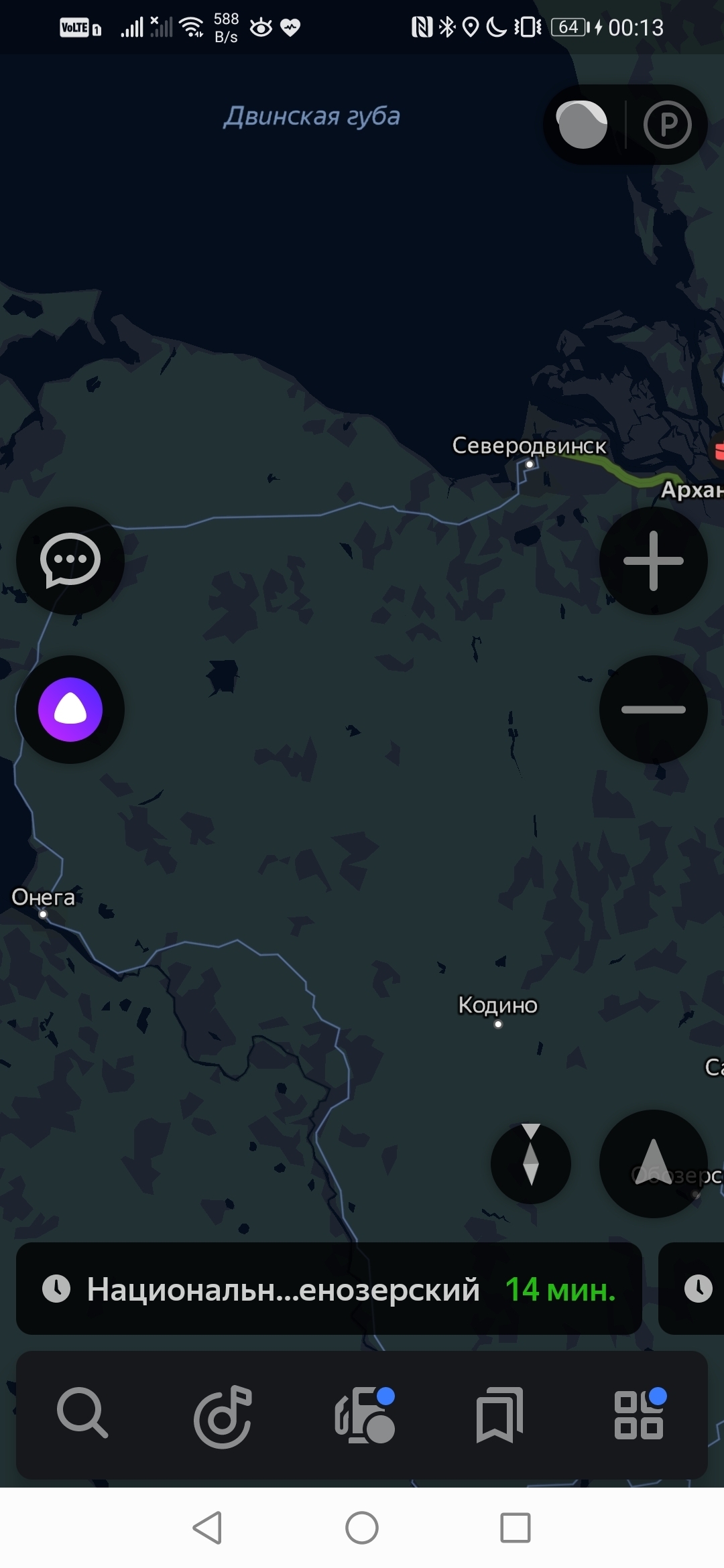Toggle the traffic layer button
Viewport: 724px width, 1568px height.
point(582,125)
